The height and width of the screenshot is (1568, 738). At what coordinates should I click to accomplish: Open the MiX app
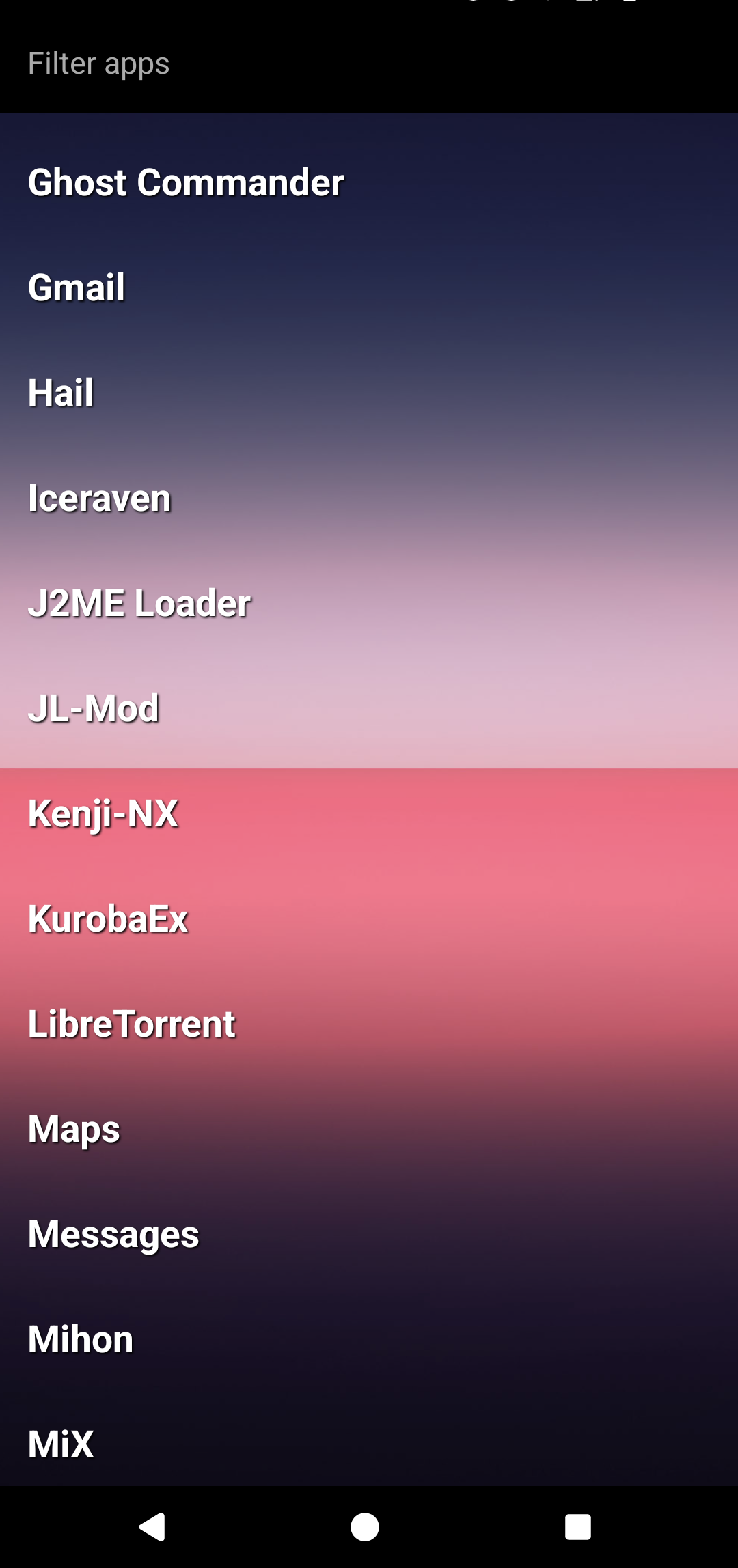61,1444
